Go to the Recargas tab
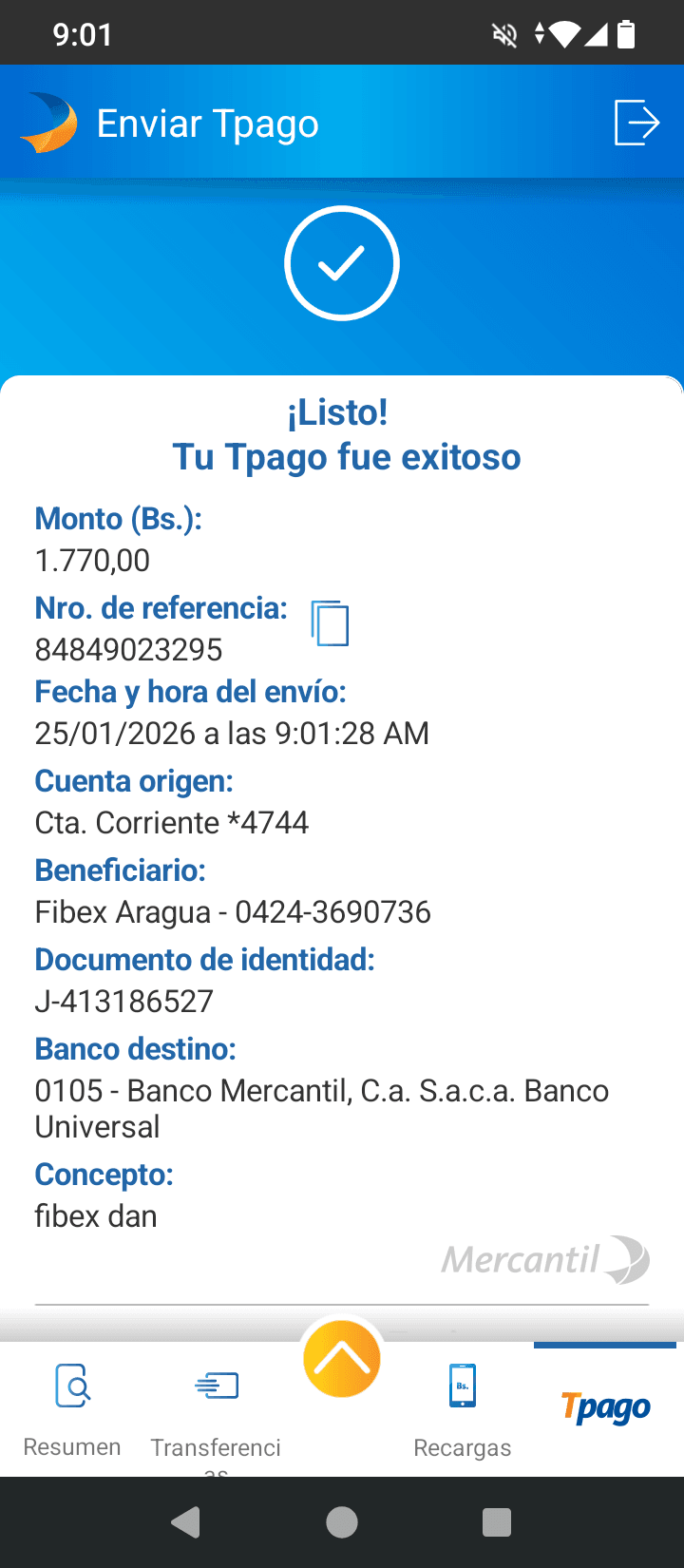 point(463,1407)
